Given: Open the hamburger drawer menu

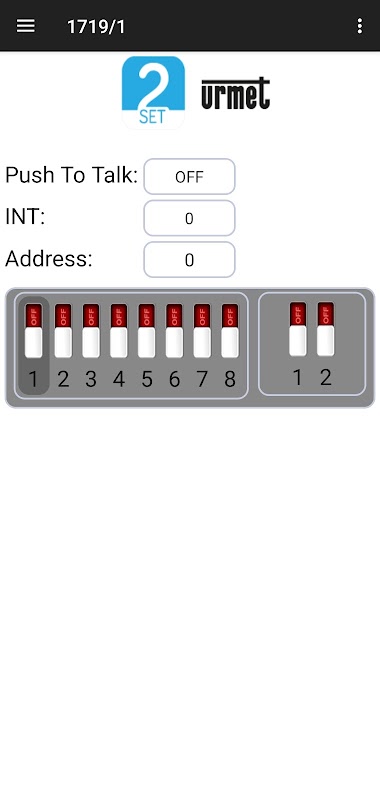Looking at the screenshot, I should [26, 26].
